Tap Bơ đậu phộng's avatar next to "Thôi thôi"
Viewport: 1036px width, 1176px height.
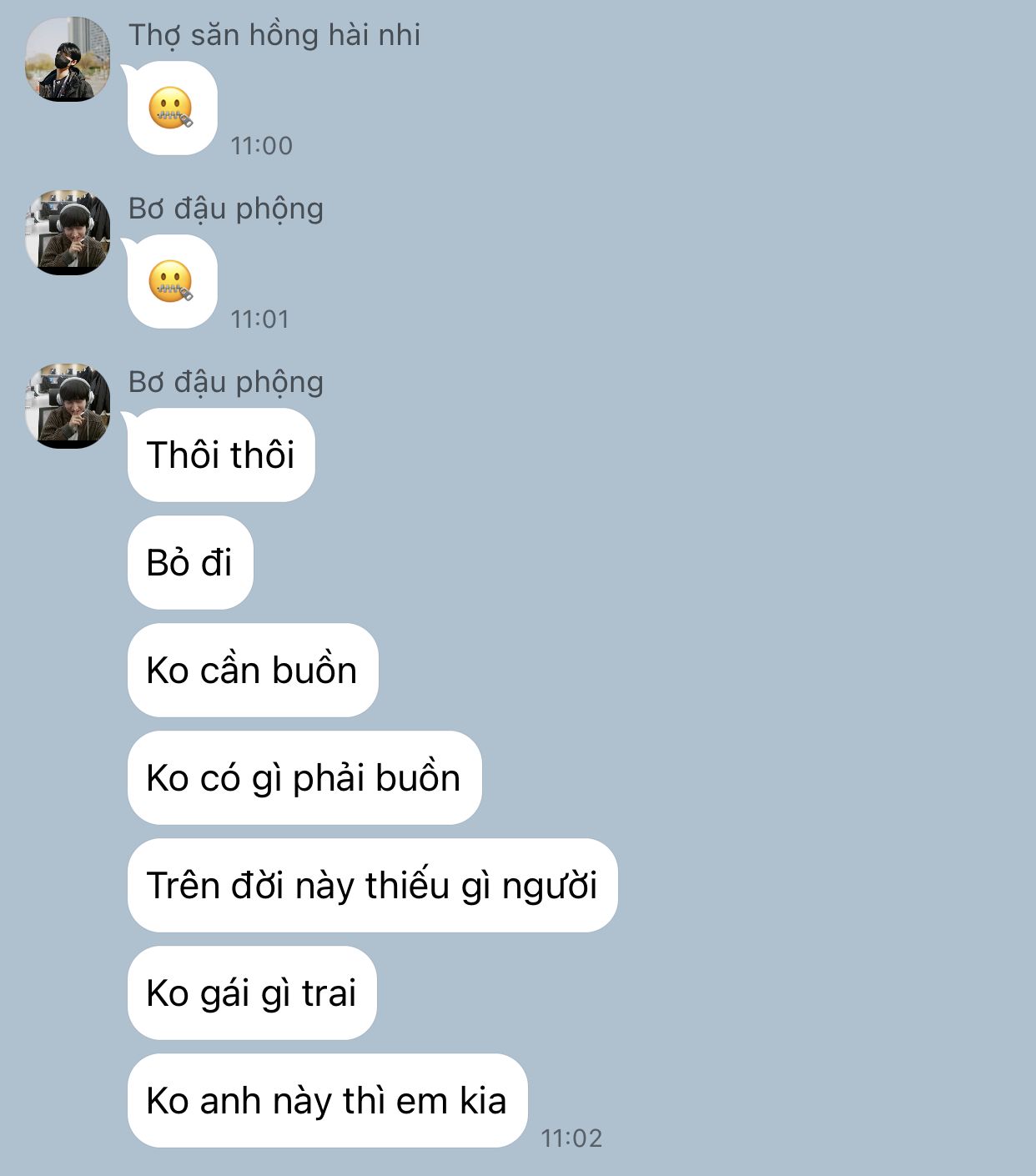68,405
